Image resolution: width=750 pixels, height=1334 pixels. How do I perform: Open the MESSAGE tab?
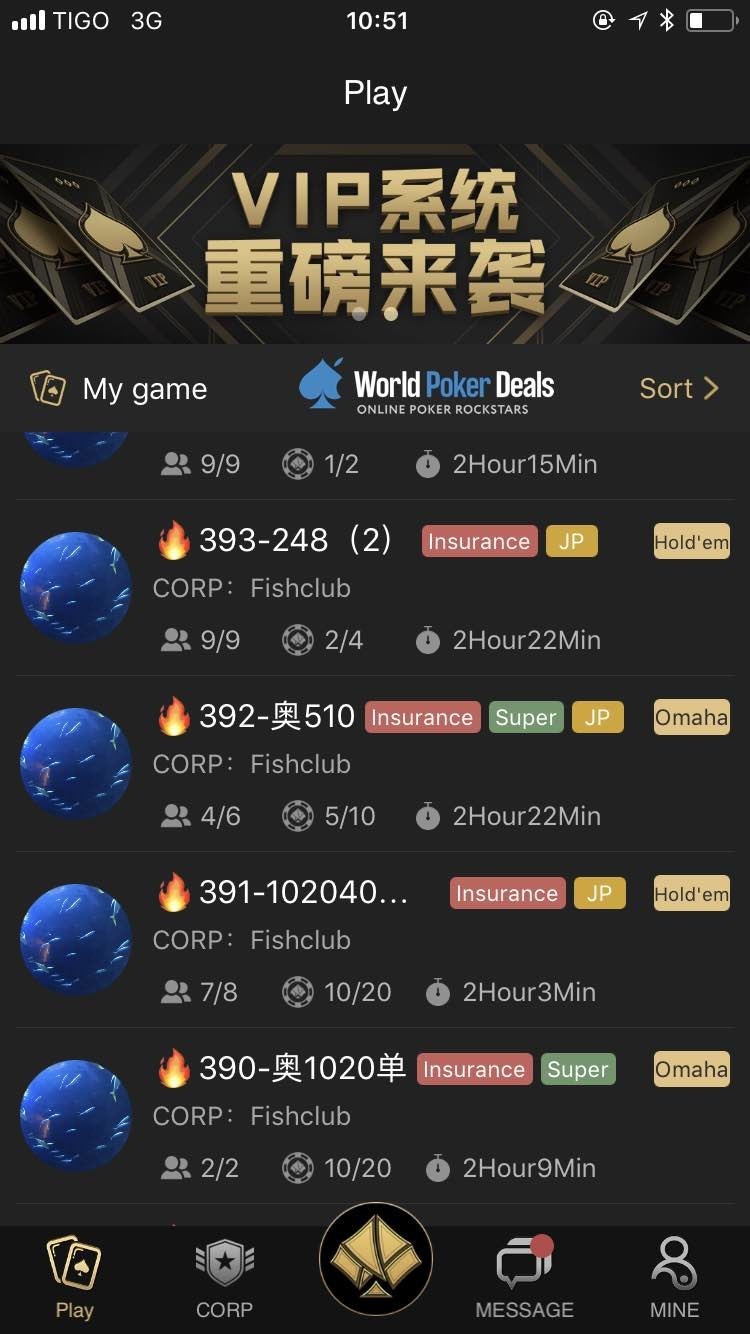(x=524, y=1279)
